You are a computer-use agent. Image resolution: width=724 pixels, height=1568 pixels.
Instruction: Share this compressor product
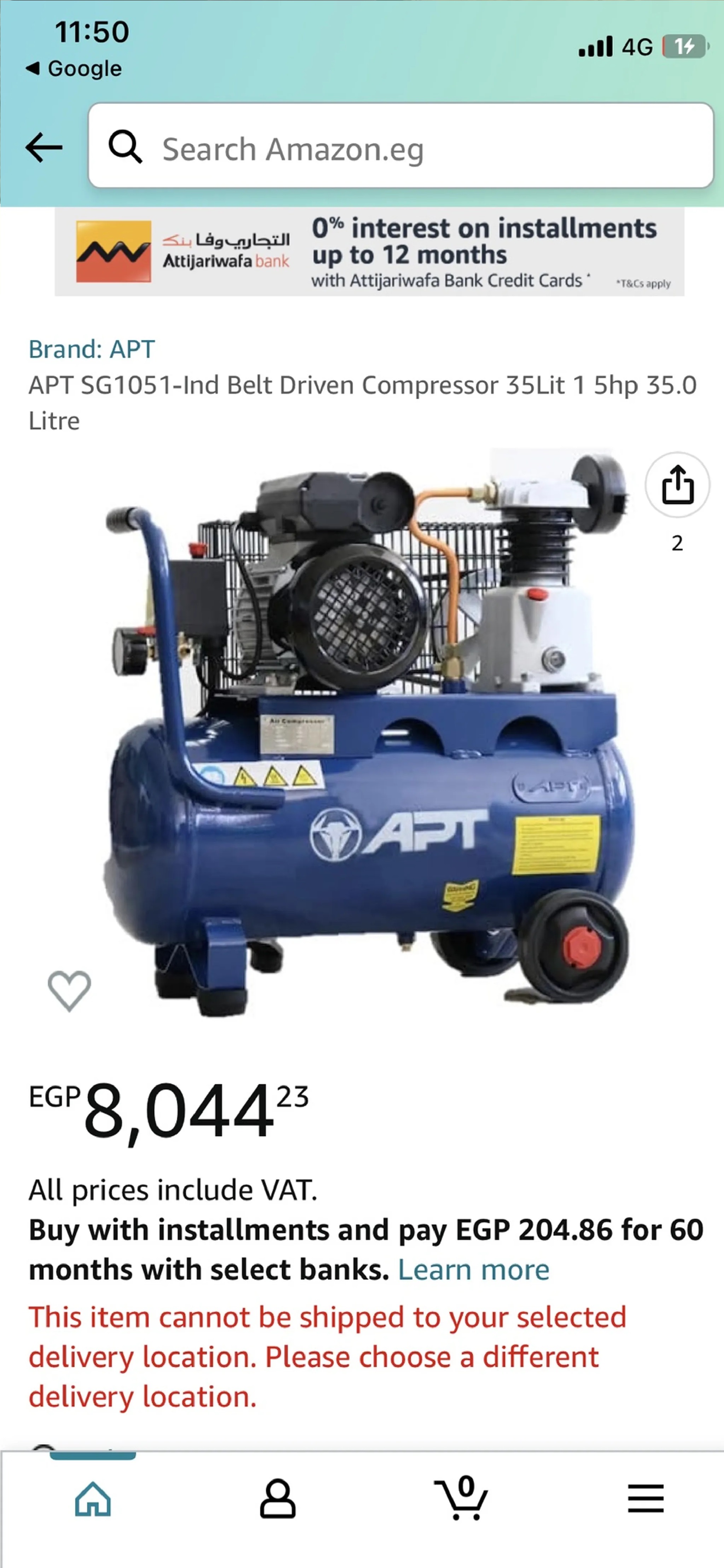[677, 485]
